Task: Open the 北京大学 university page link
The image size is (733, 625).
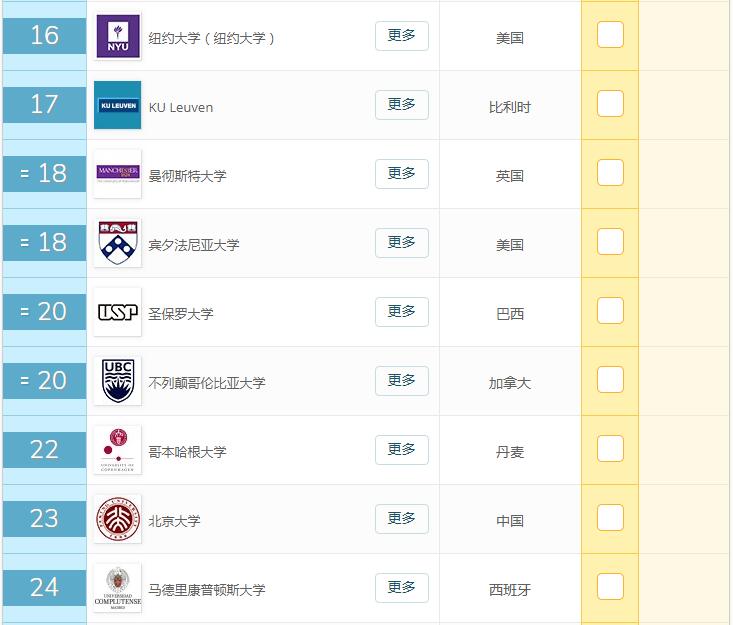Action: [174, 521]
